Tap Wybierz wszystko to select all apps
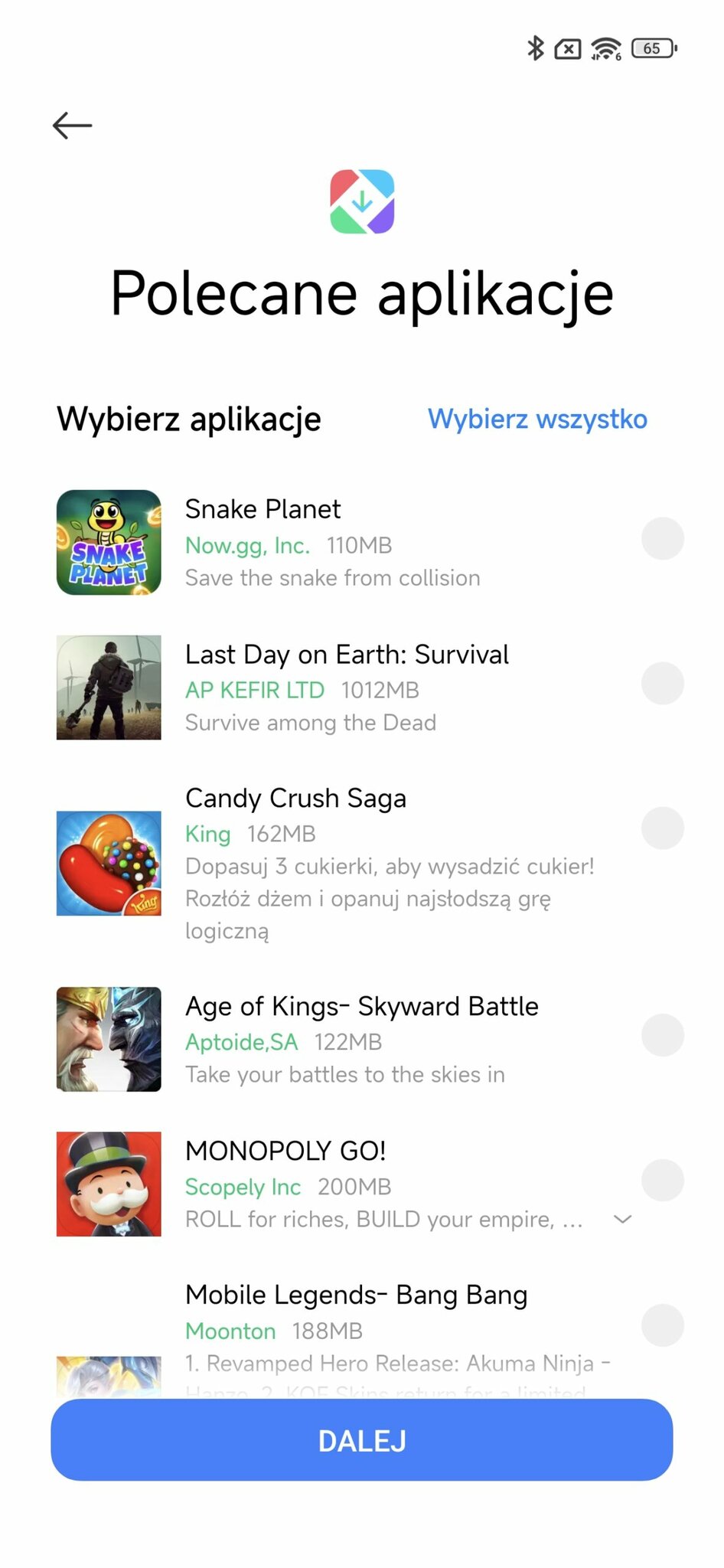This screenshot has height=1568, width=724. [537, 419]
